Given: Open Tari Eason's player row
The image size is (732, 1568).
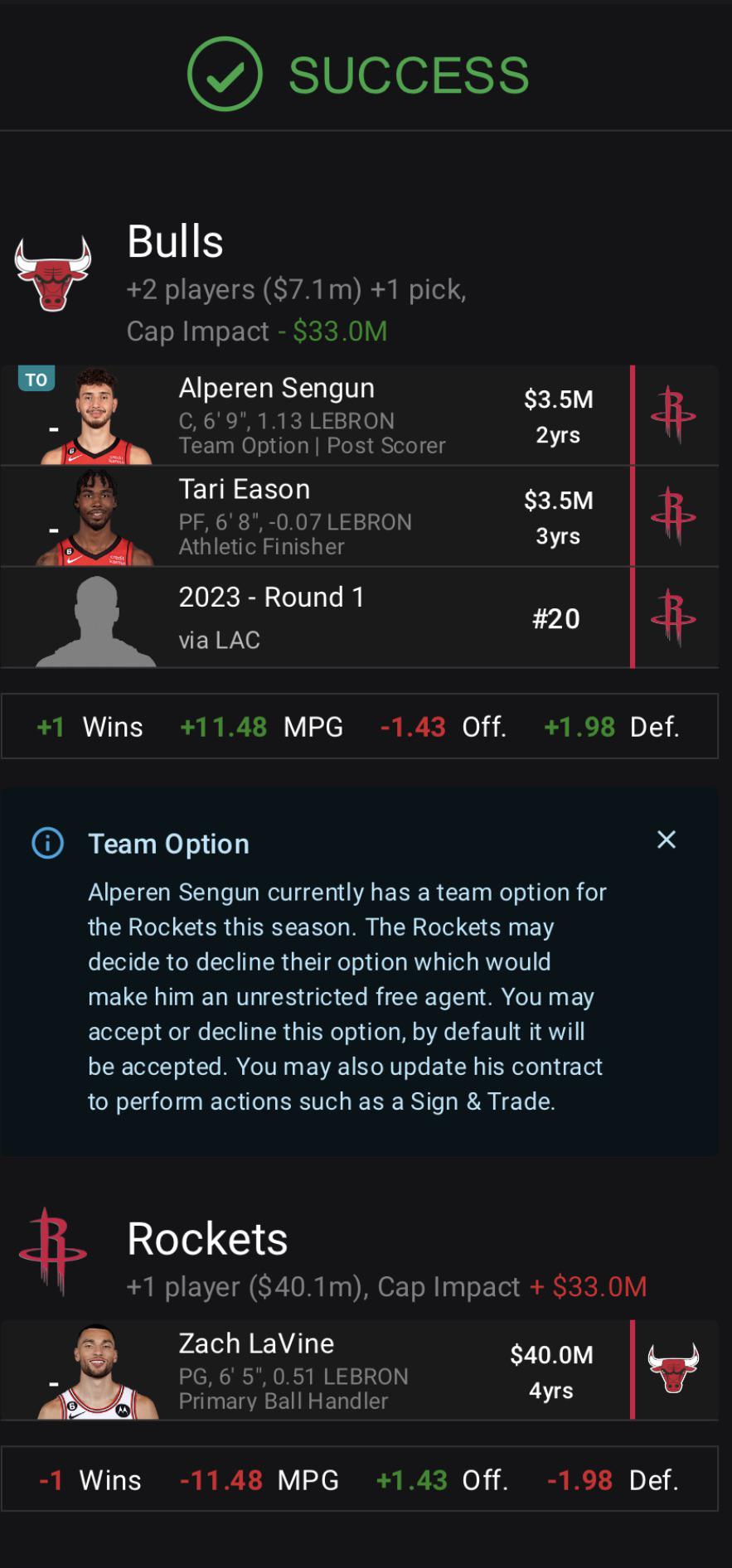Looking at the screenshot, I should tap(332, 516).
